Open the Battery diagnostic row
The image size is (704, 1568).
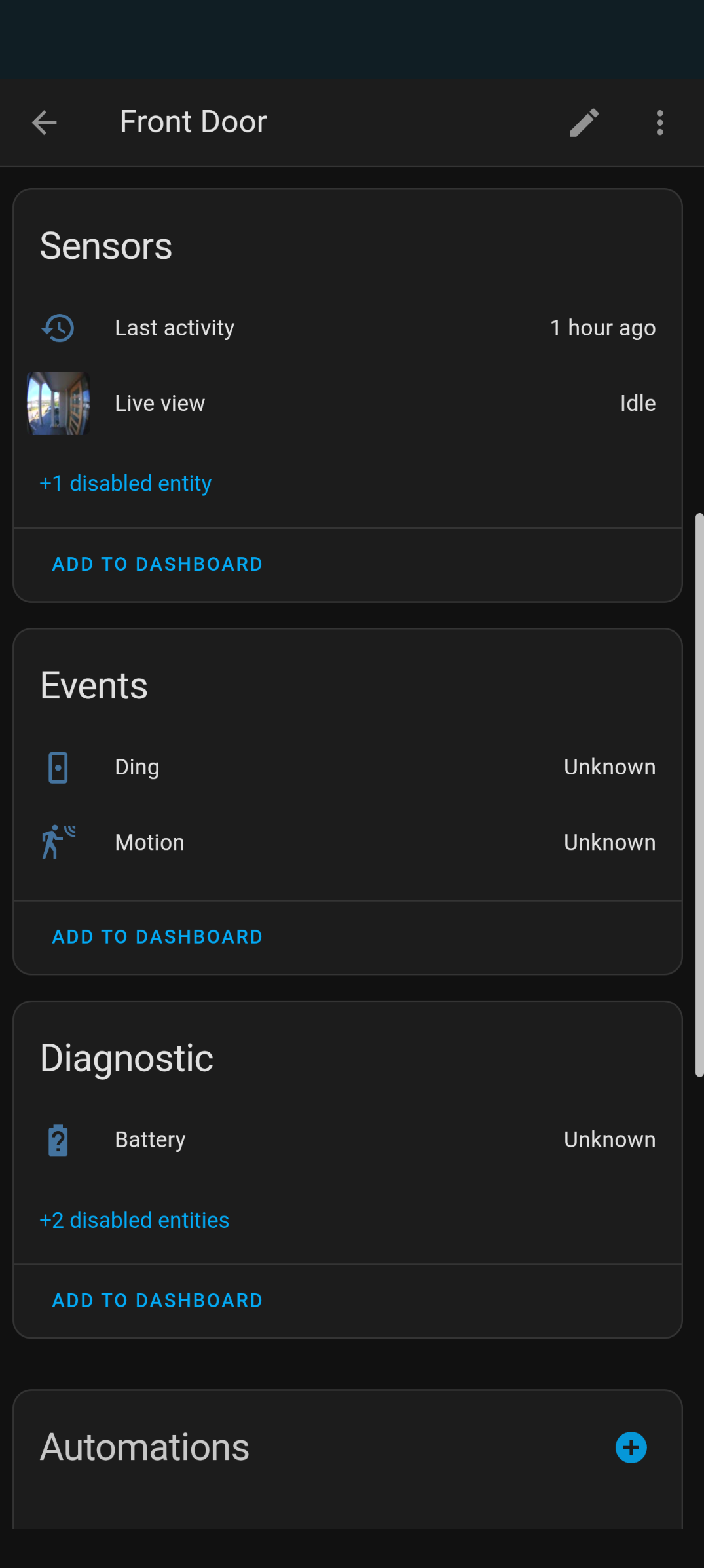coord(348,1140)
